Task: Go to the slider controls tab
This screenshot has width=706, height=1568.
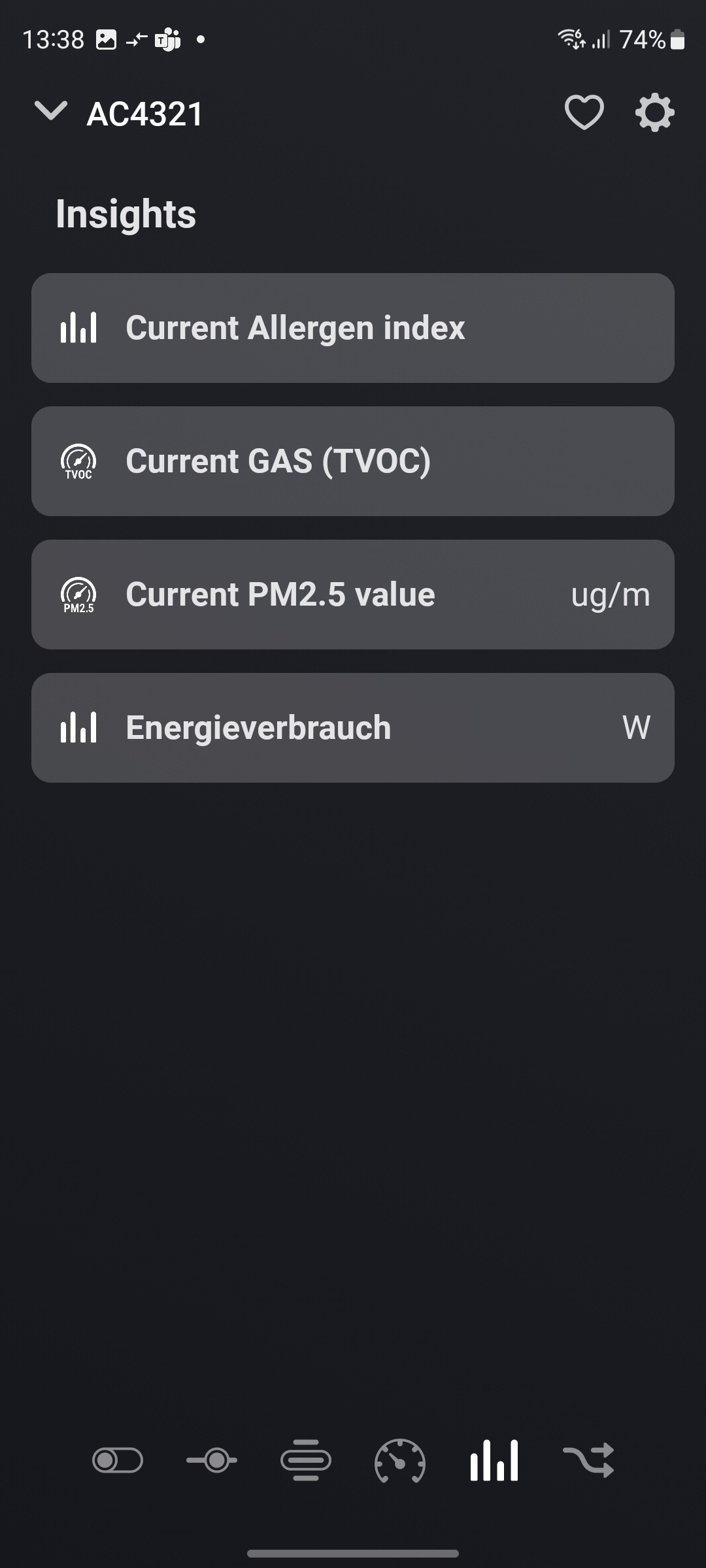Action: click(212, 1460)
